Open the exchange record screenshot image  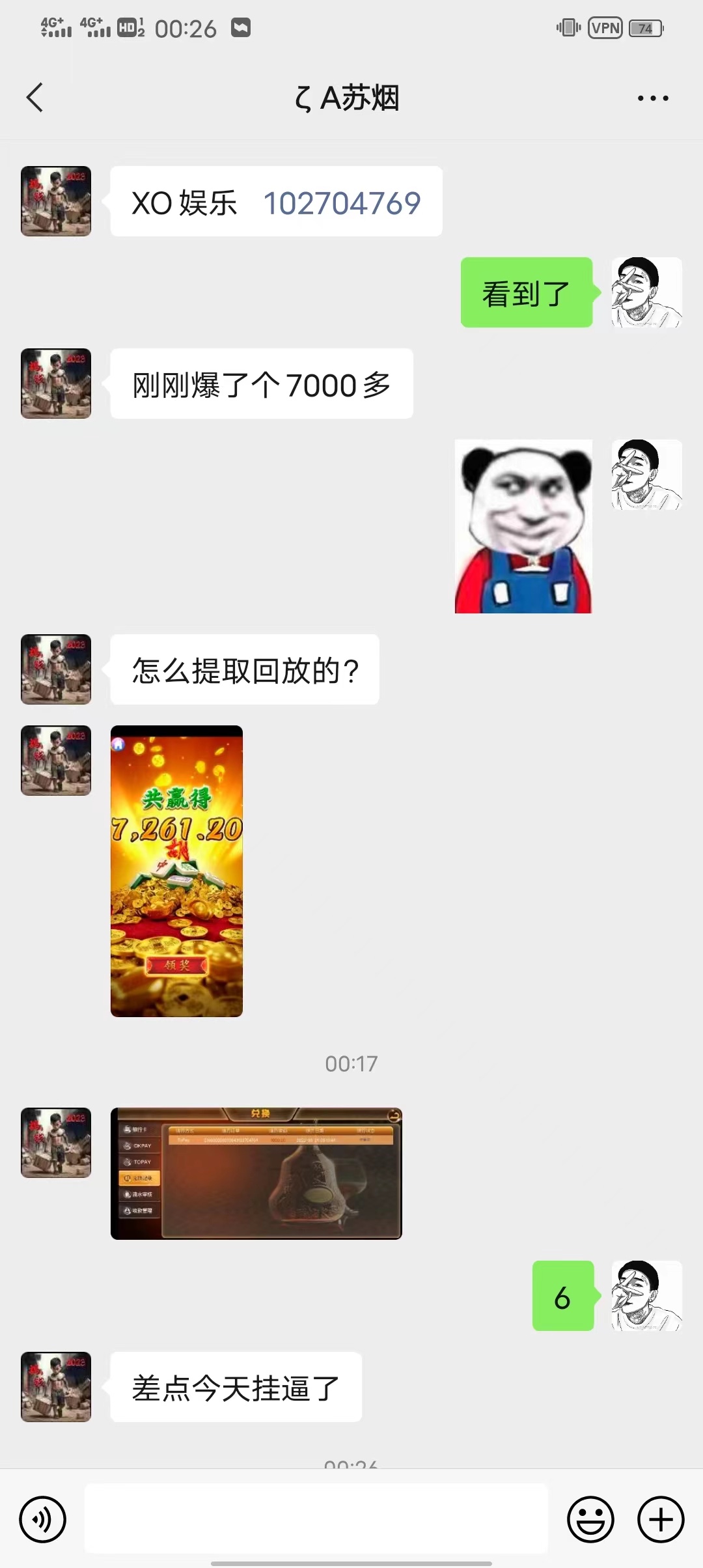point(256,1173)
